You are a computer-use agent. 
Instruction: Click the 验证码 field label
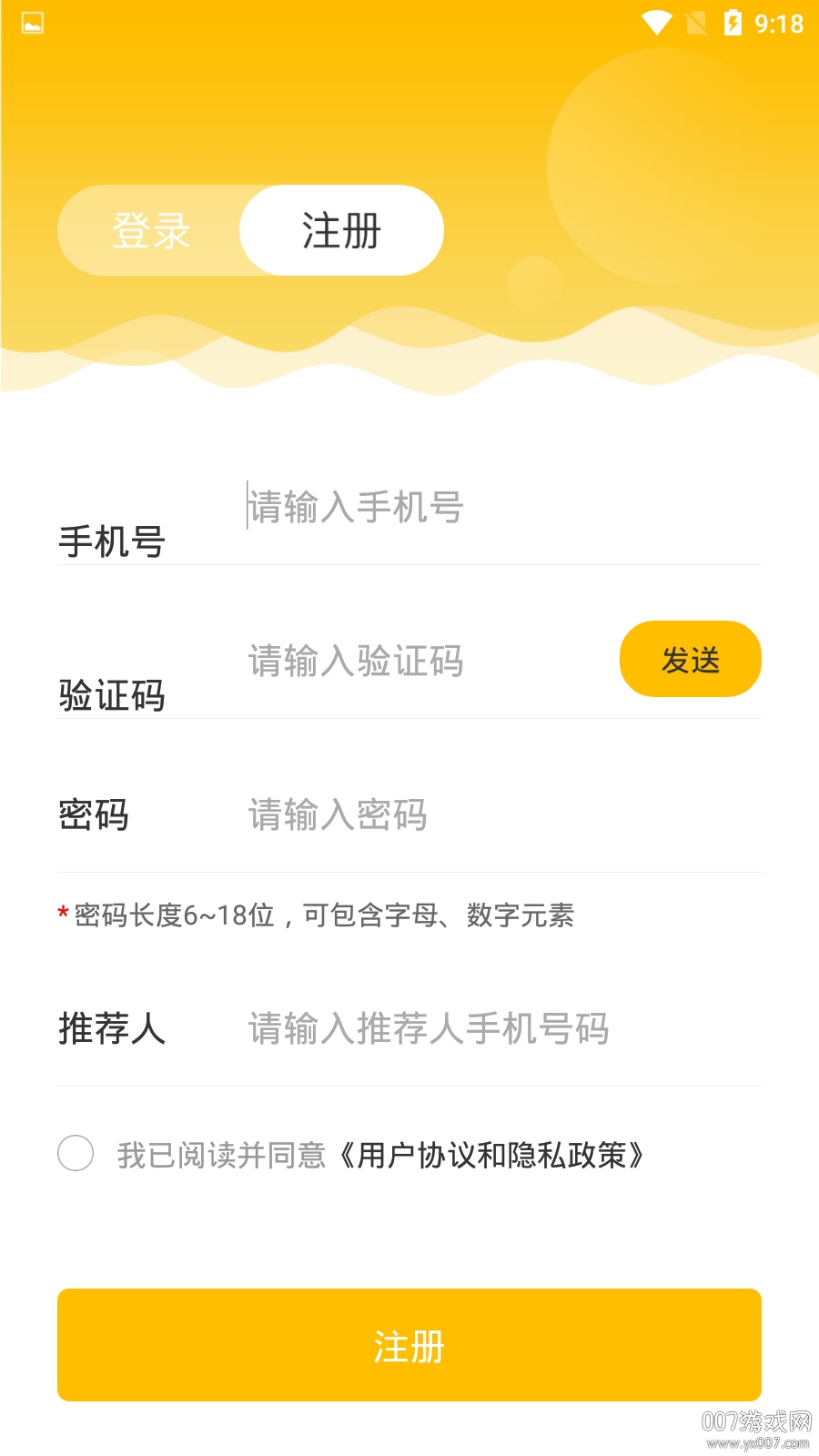[x=113, y=696]
